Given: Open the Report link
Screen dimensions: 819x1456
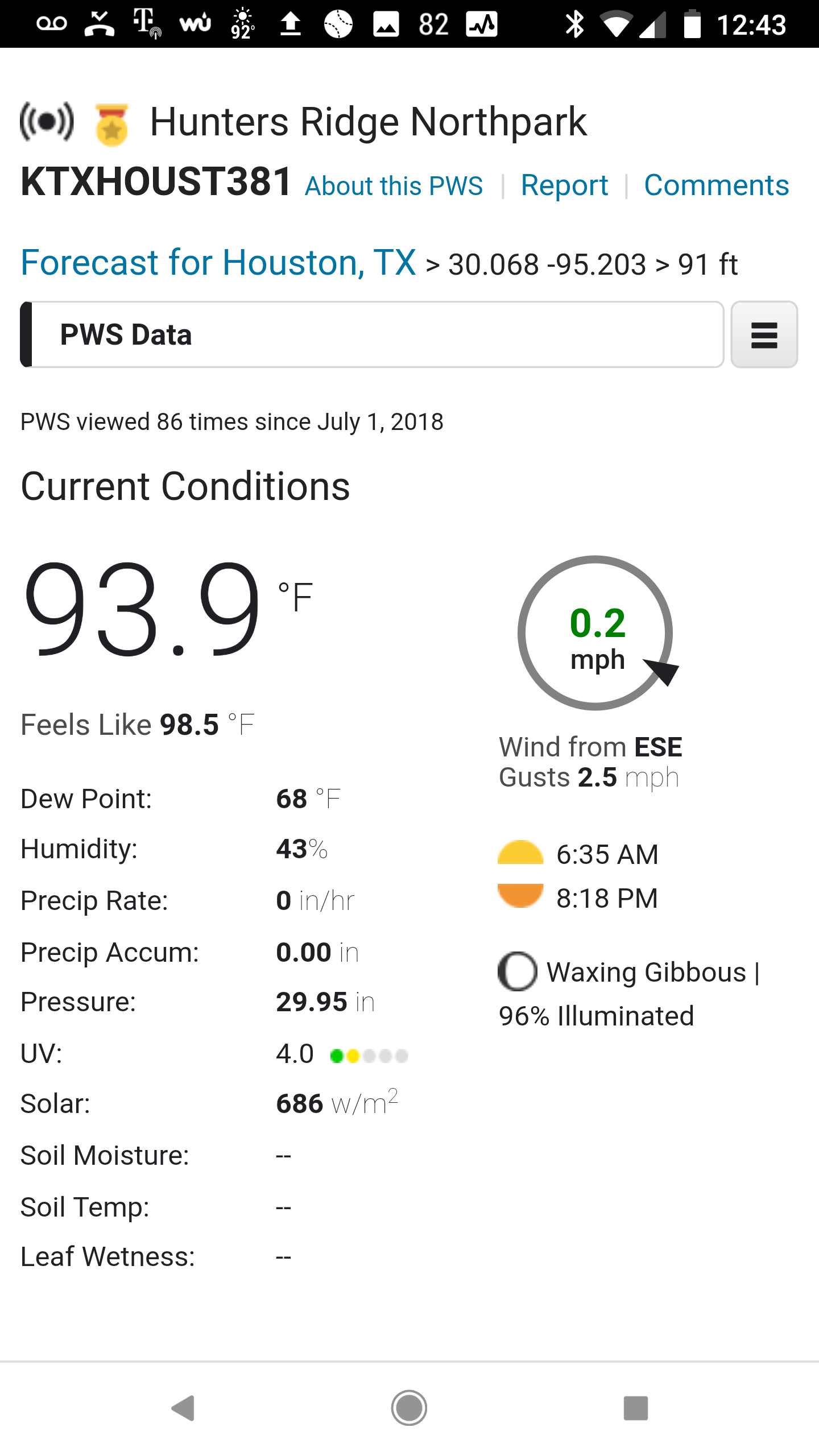Looking at the screenshot, I should coord(564,186).
